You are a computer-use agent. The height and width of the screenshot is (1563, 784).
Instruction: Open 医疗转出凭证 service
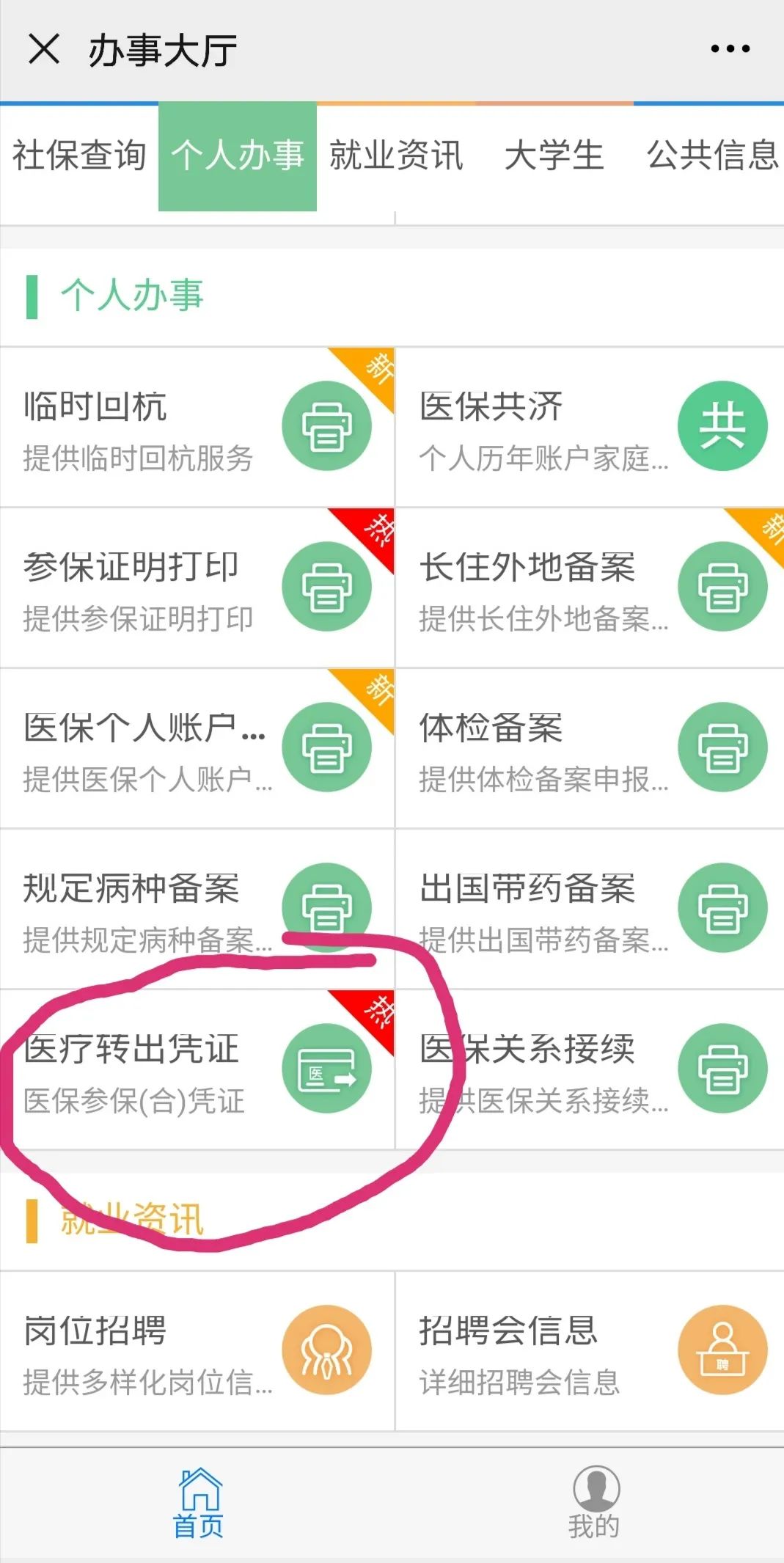tap(197, 1070)
